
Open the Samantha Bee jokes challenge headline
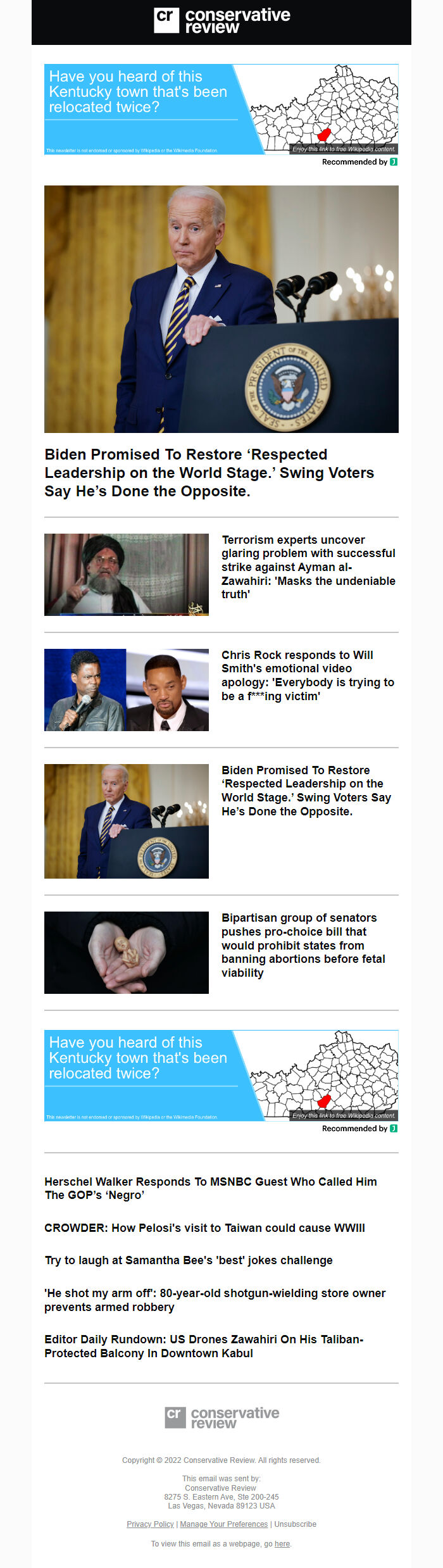(x=188, y=1260)
